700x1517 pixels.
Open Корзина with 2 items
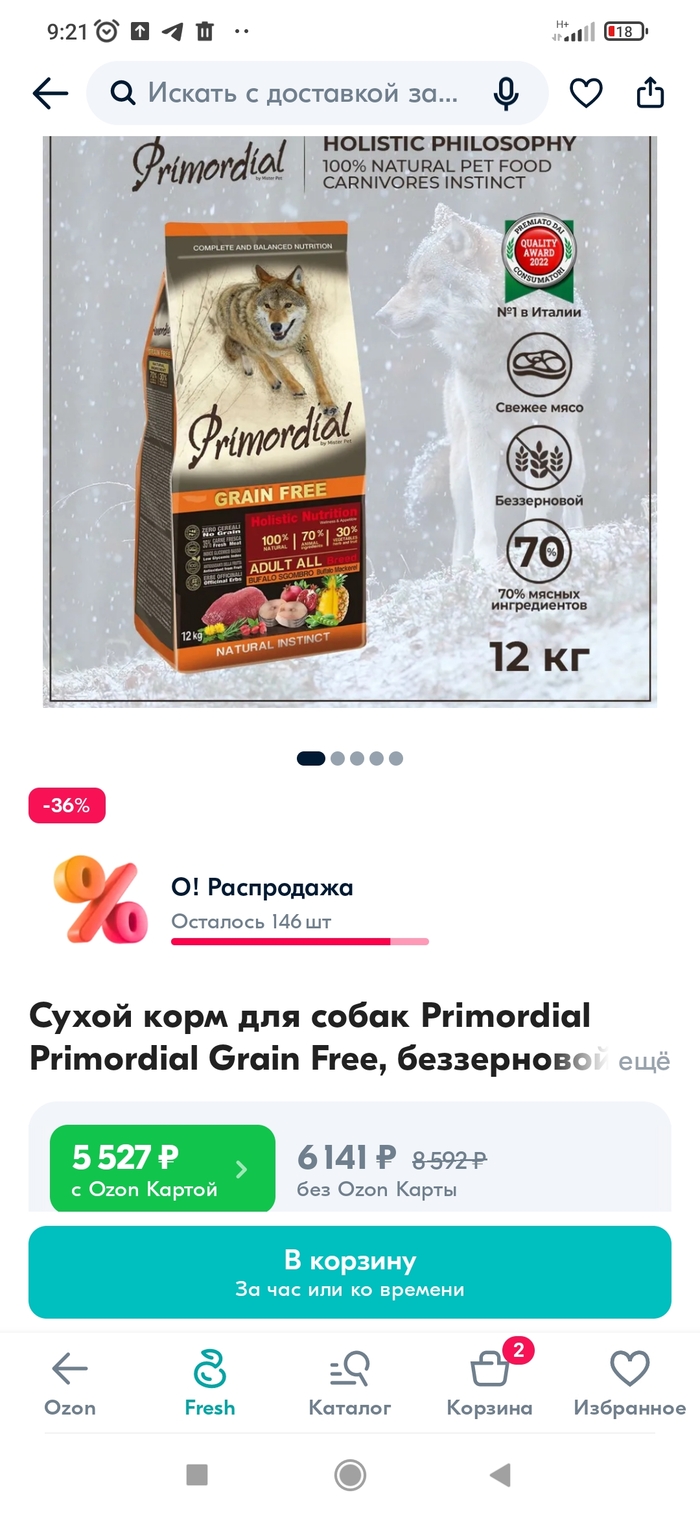coord(490,1383)
